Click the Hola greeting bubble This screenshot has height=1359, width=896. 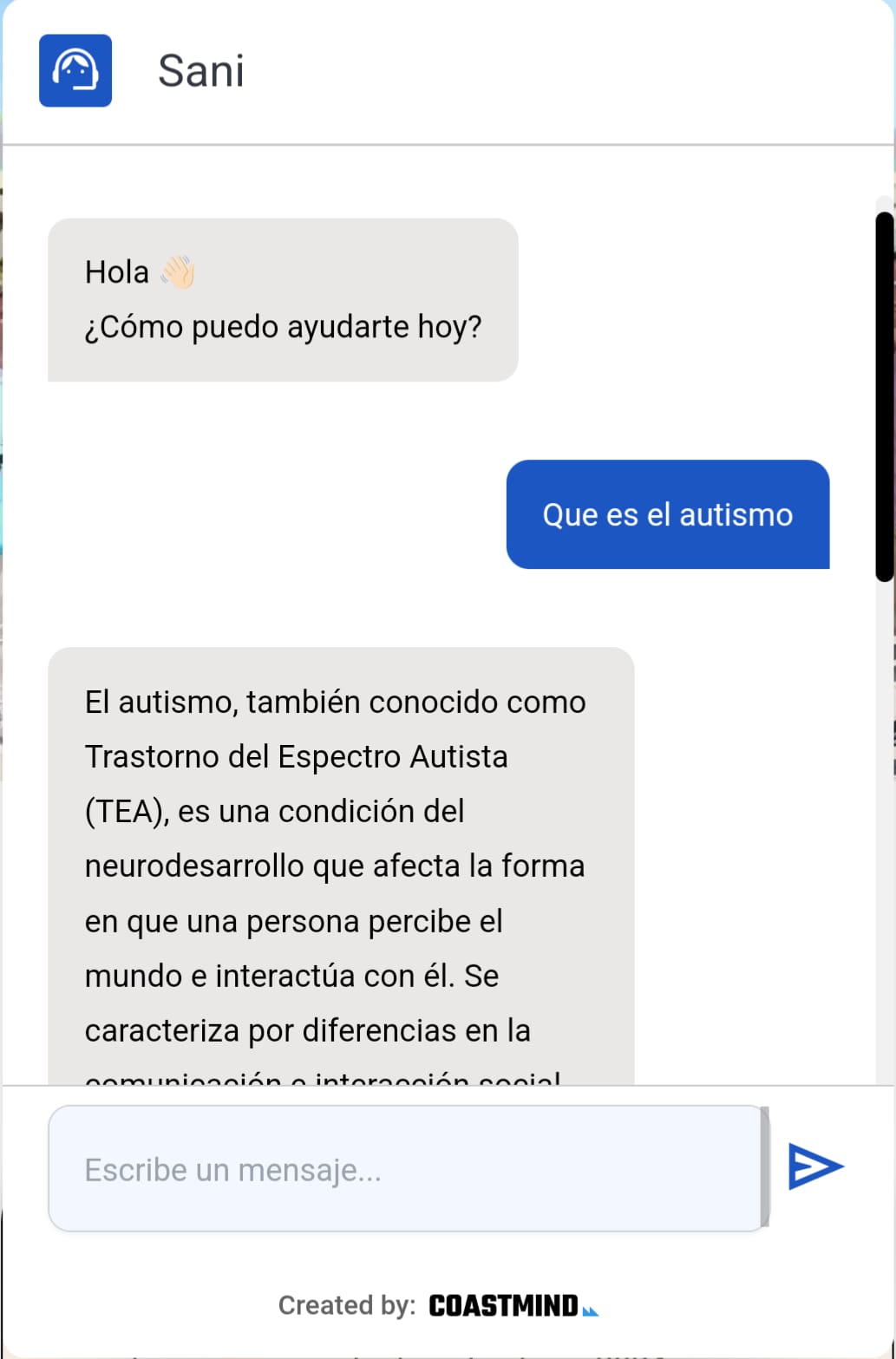[282, 299]
